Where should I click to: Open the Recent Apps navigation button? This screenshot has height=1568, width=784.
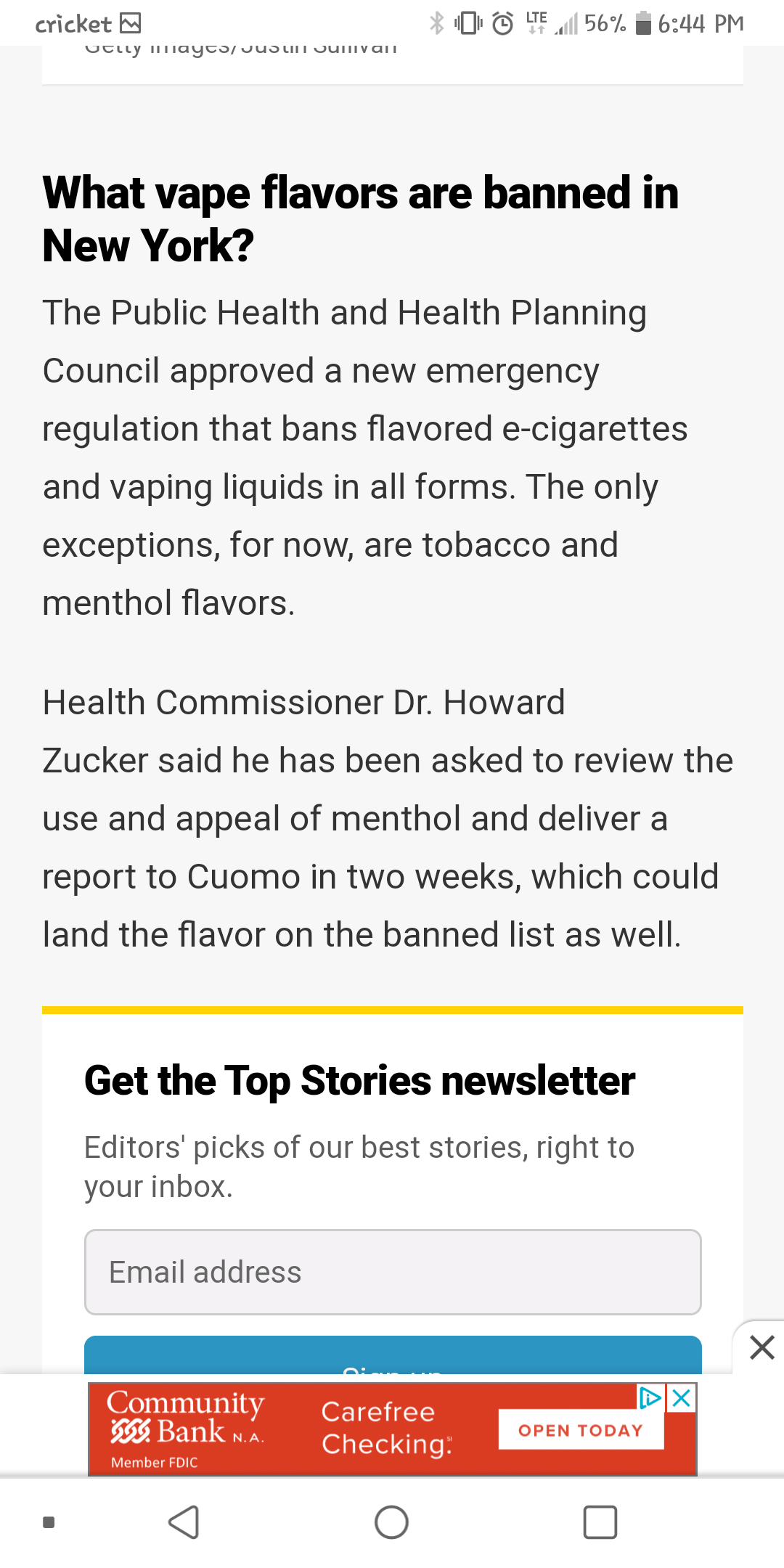[598, 1522]
